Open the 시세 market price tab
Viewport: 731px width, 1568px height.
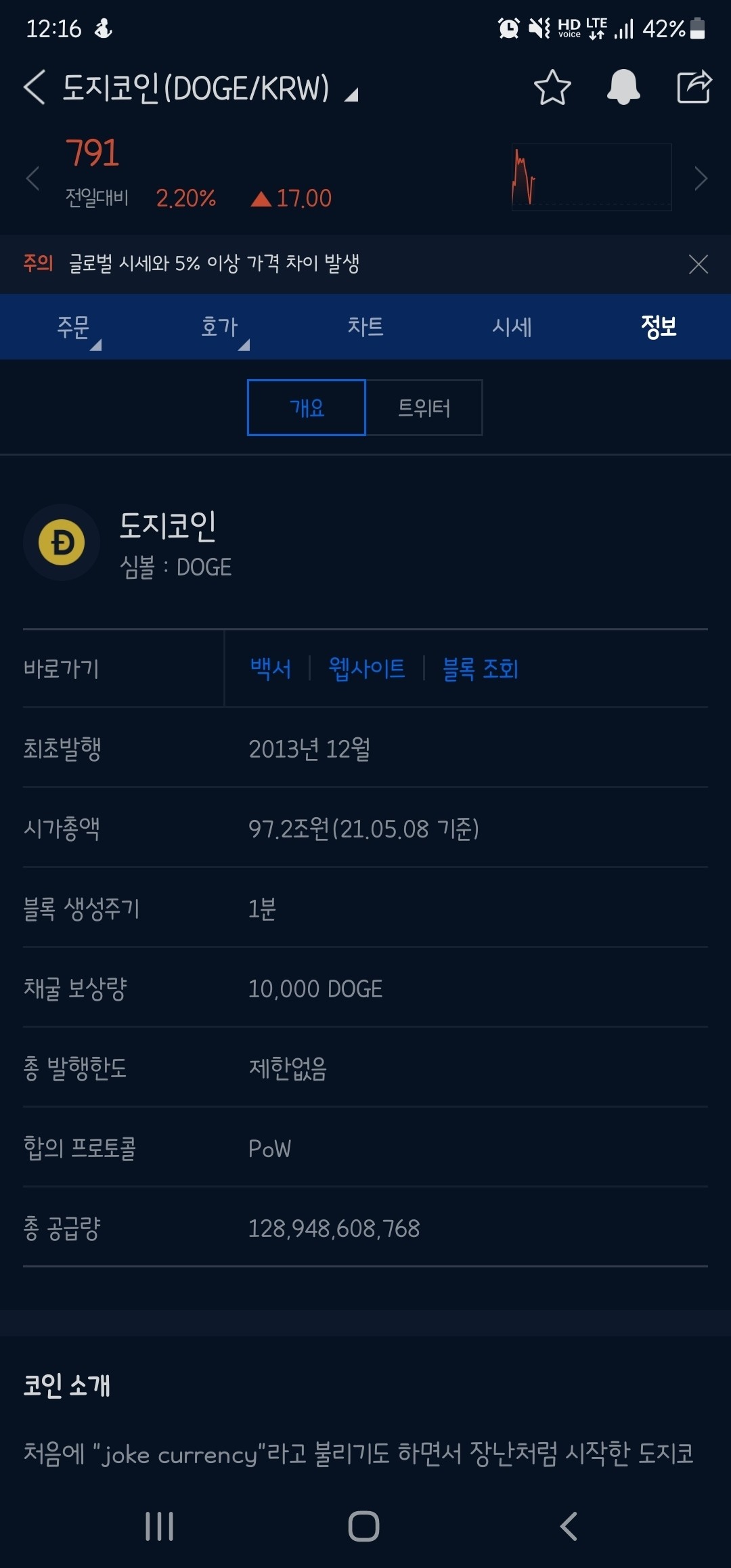(512, 327)
